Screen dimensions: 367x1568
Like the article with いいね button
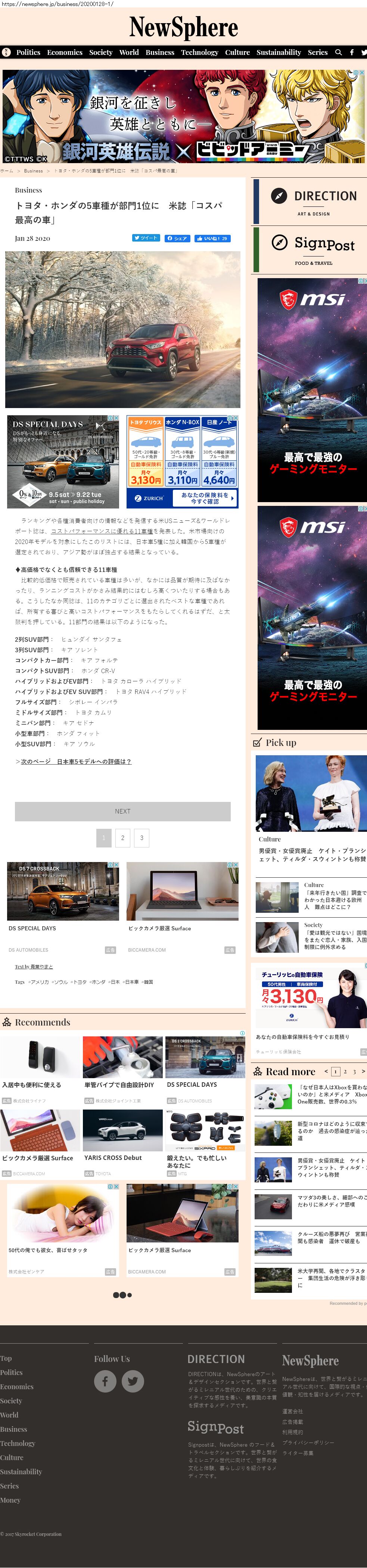coord(212,238)
